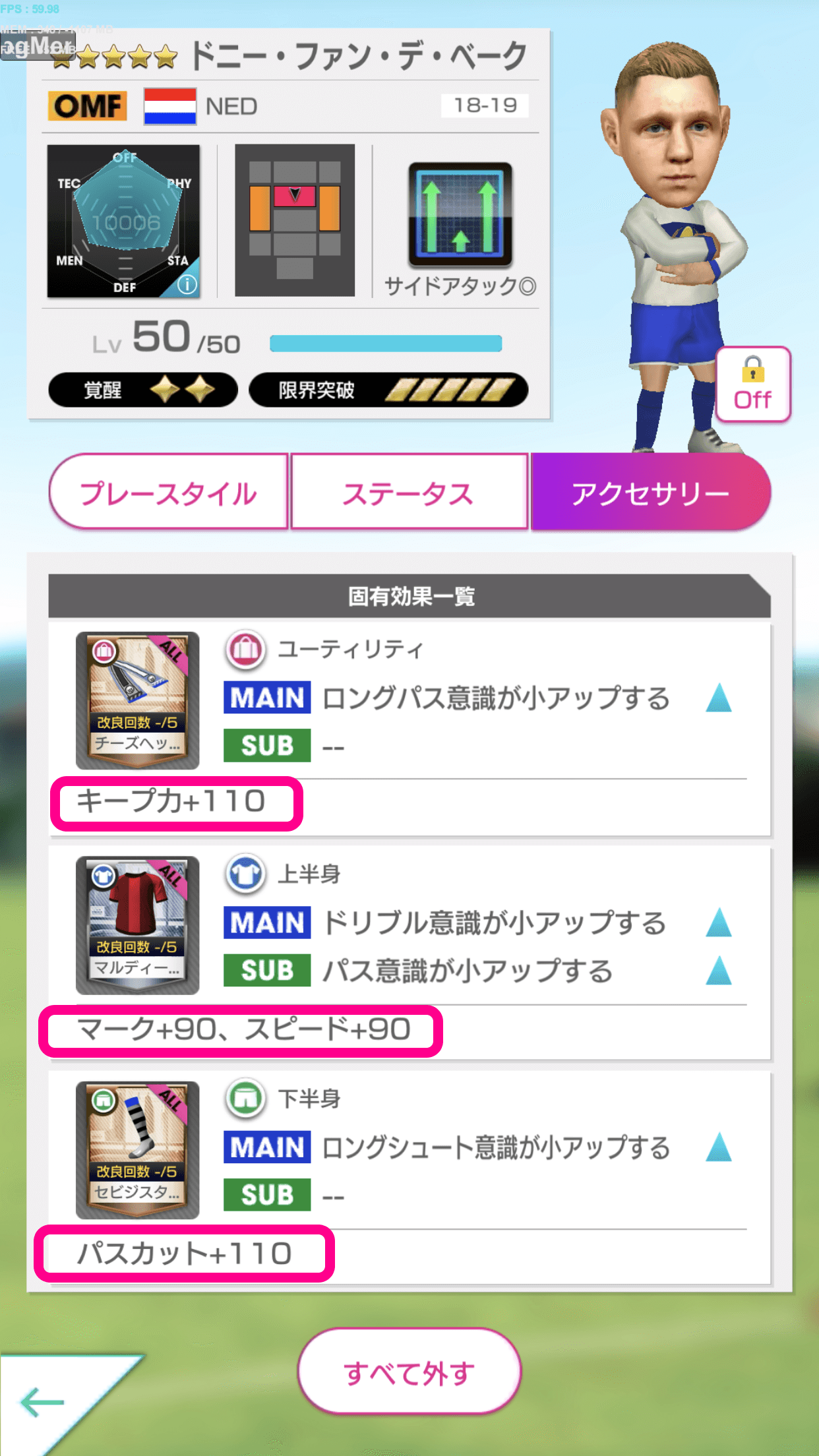Toggle the lock Off button
The height and width of the screenshot is (1456, 819).
[x=752, y=384]
